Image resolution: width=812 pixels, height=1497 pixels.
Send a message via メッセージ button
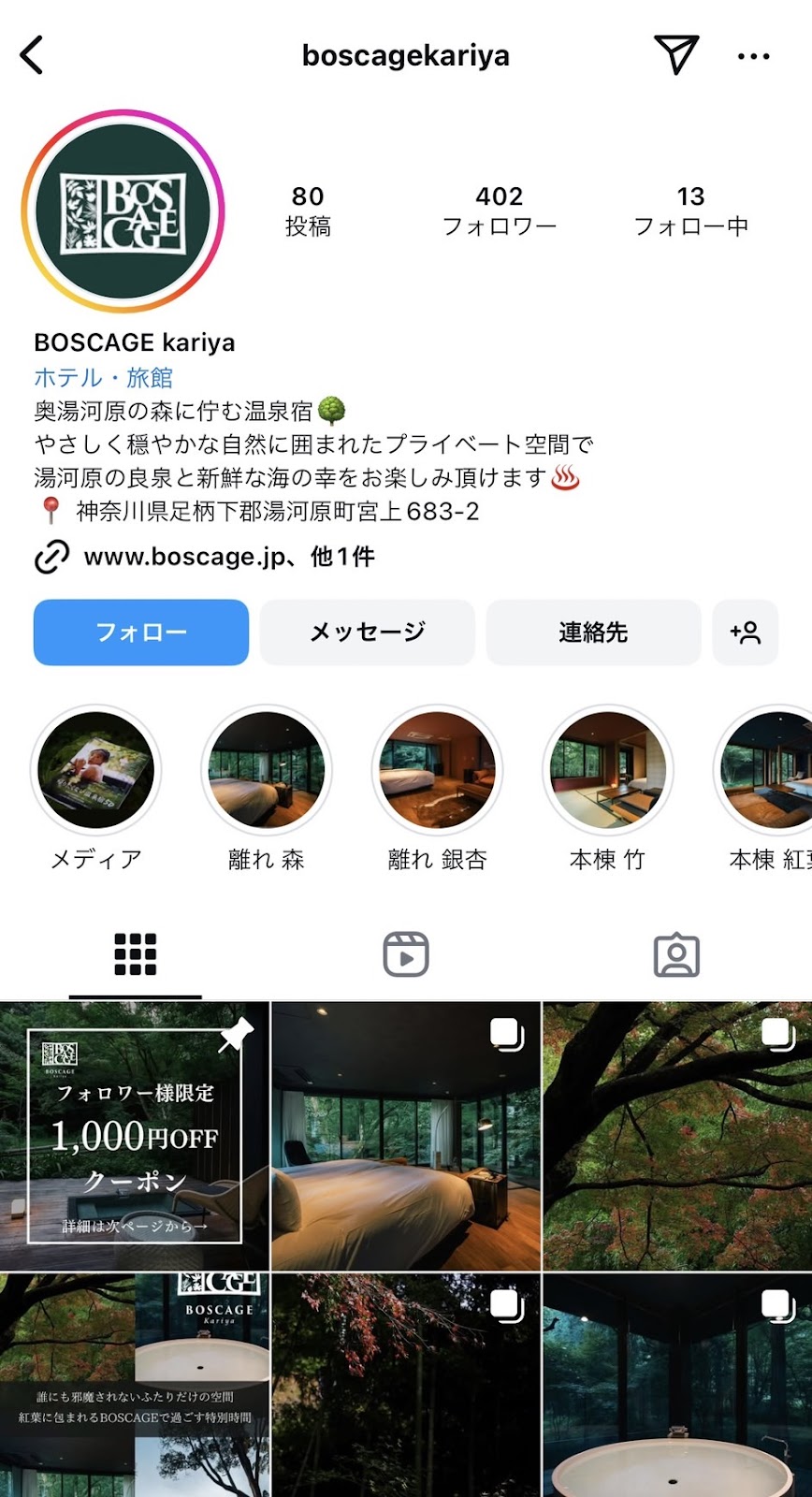(368, 632)
